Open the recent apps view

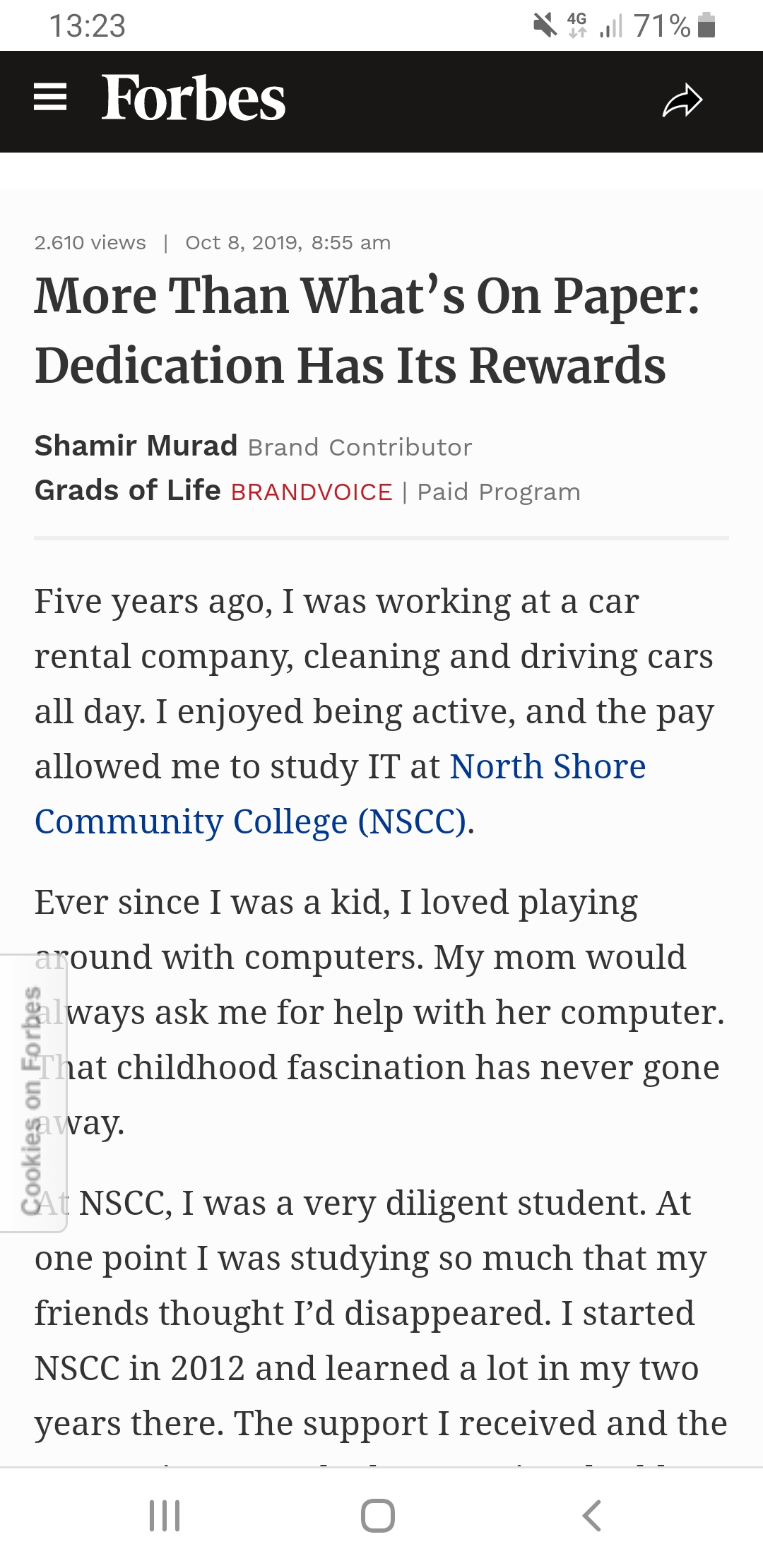(x=165, y=1516)
